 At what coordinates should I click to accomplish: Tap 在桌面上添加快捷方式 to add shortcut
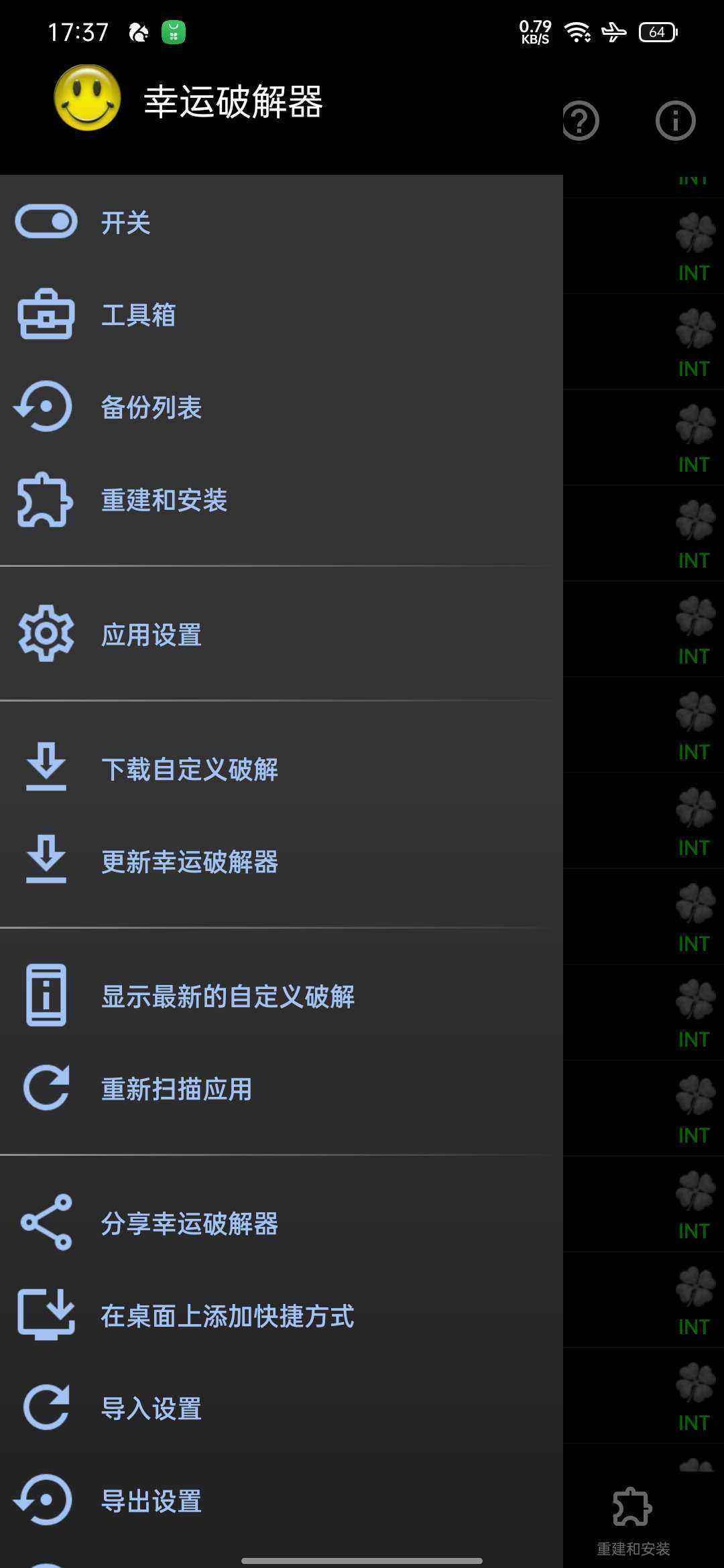click(227, 1316)
